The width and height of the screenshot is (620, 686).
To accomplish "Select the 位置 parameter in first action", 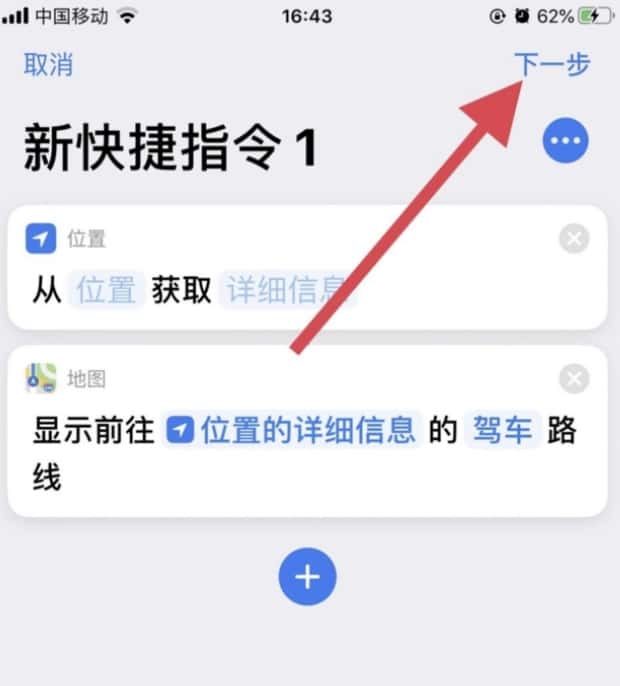I will 107,290.
